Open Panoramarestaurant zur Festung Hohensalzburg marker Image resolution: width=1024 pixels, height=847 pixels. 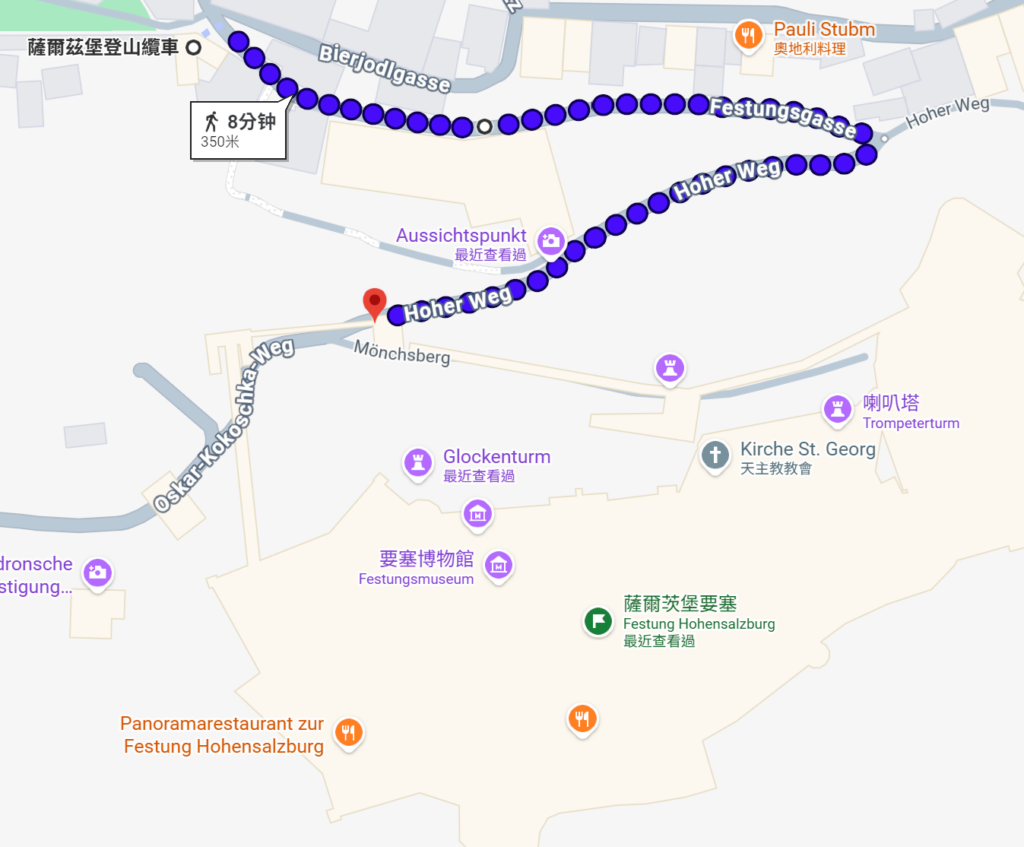(348, 733)
